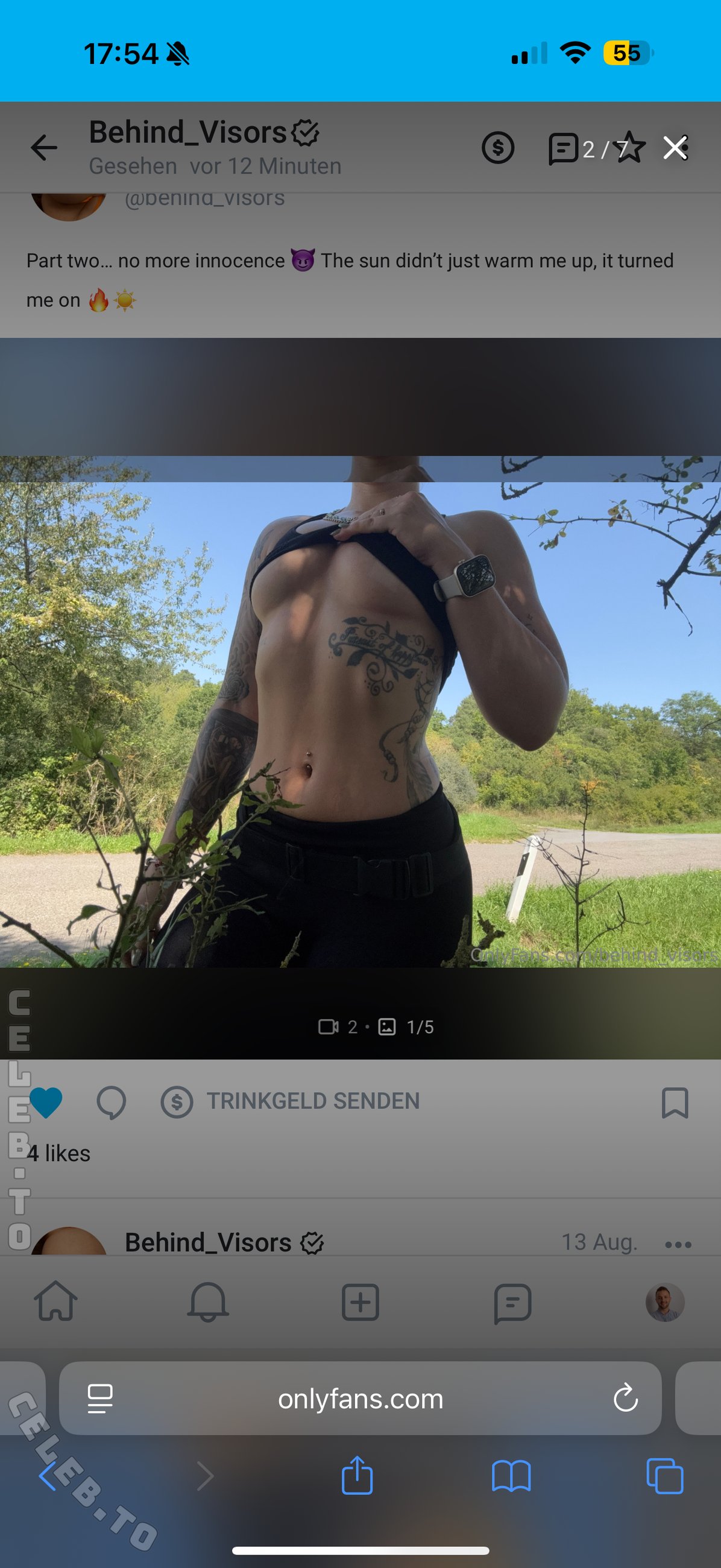Open the comments bubble under the post
Screen dimensions: 721x1568
coord(112,1102)
